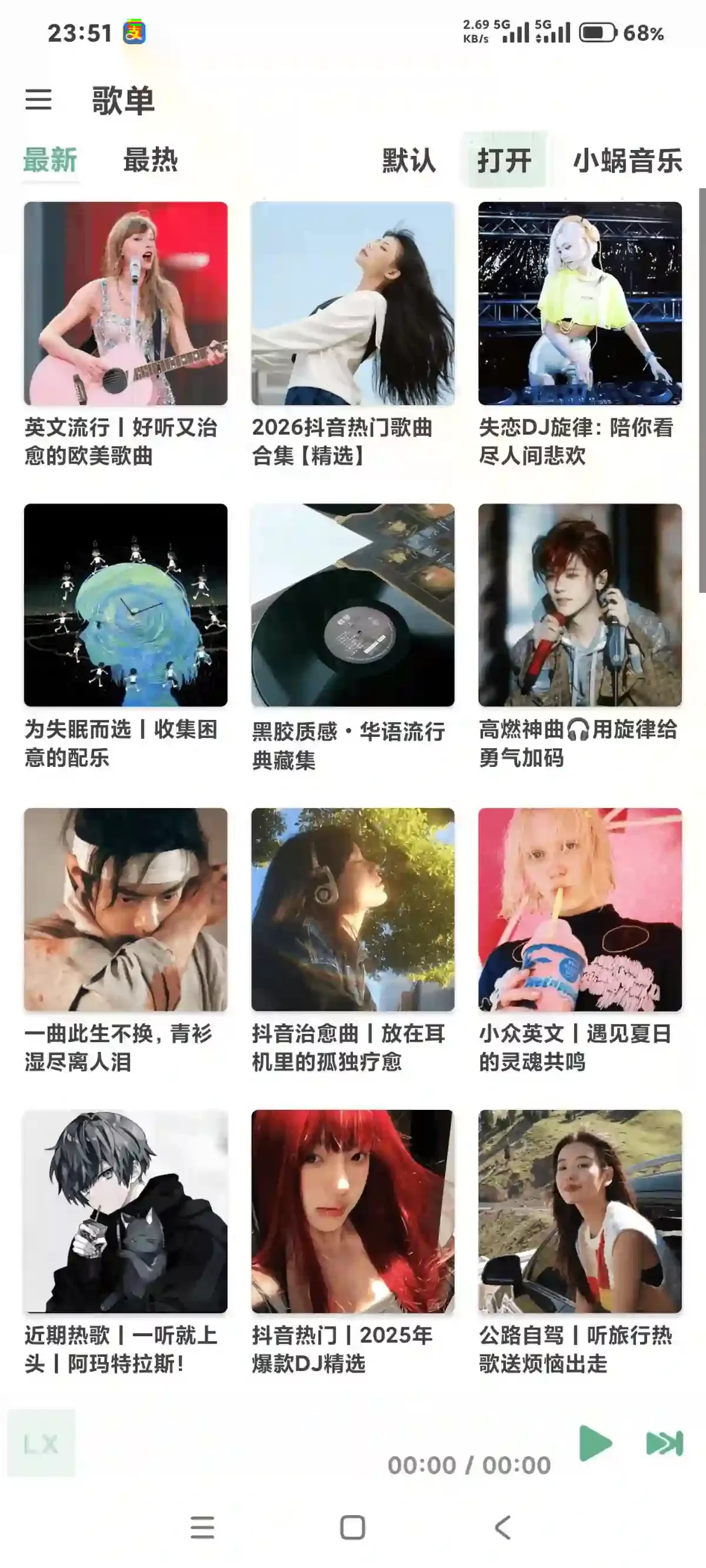Open the 小众英文 playlist
This screenshot has width=706, height=1568.
pyautogui.click(x=580, y=909)
